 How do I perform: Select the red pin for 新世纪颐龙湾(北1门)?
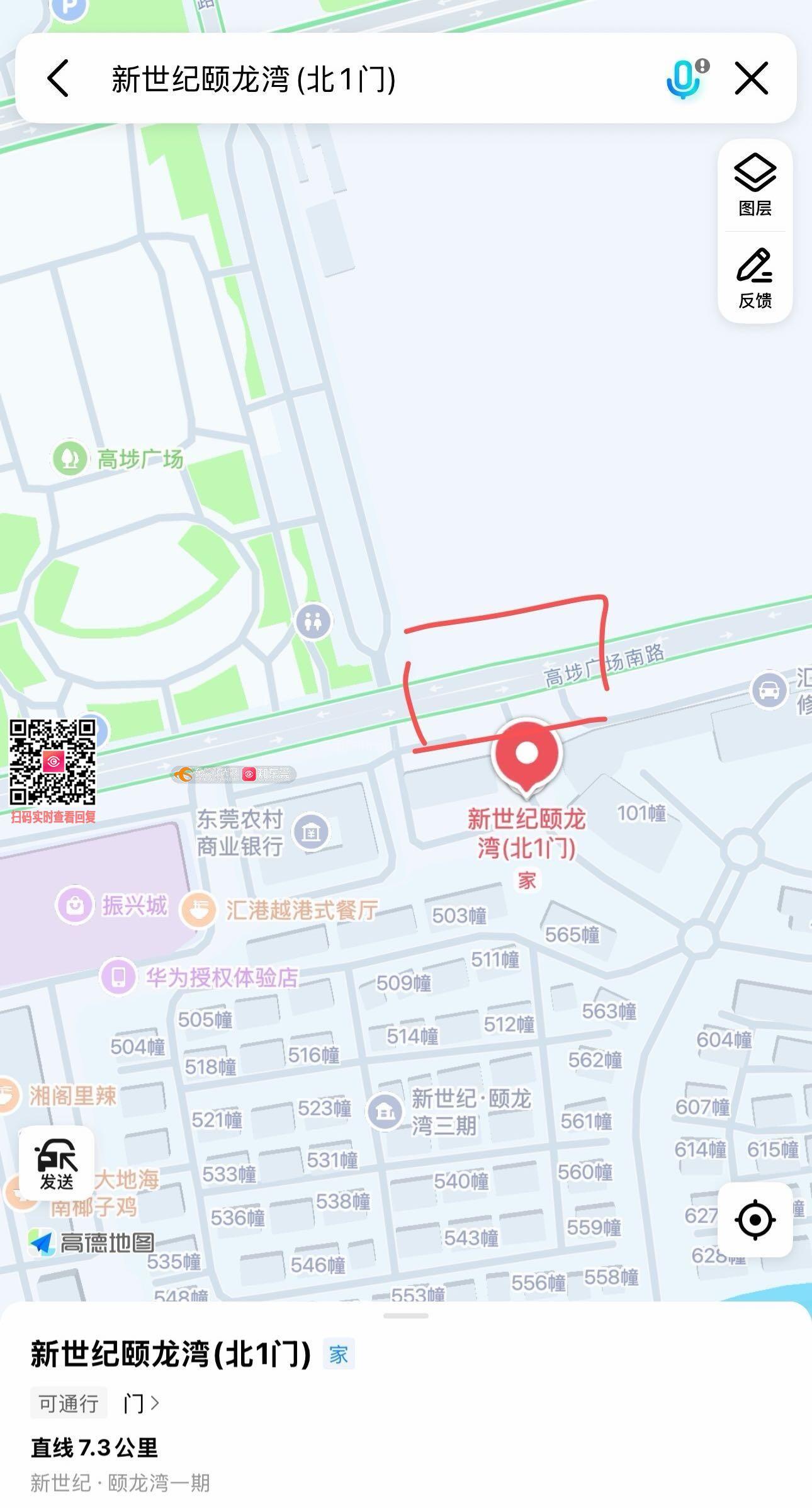click(527, 754)
